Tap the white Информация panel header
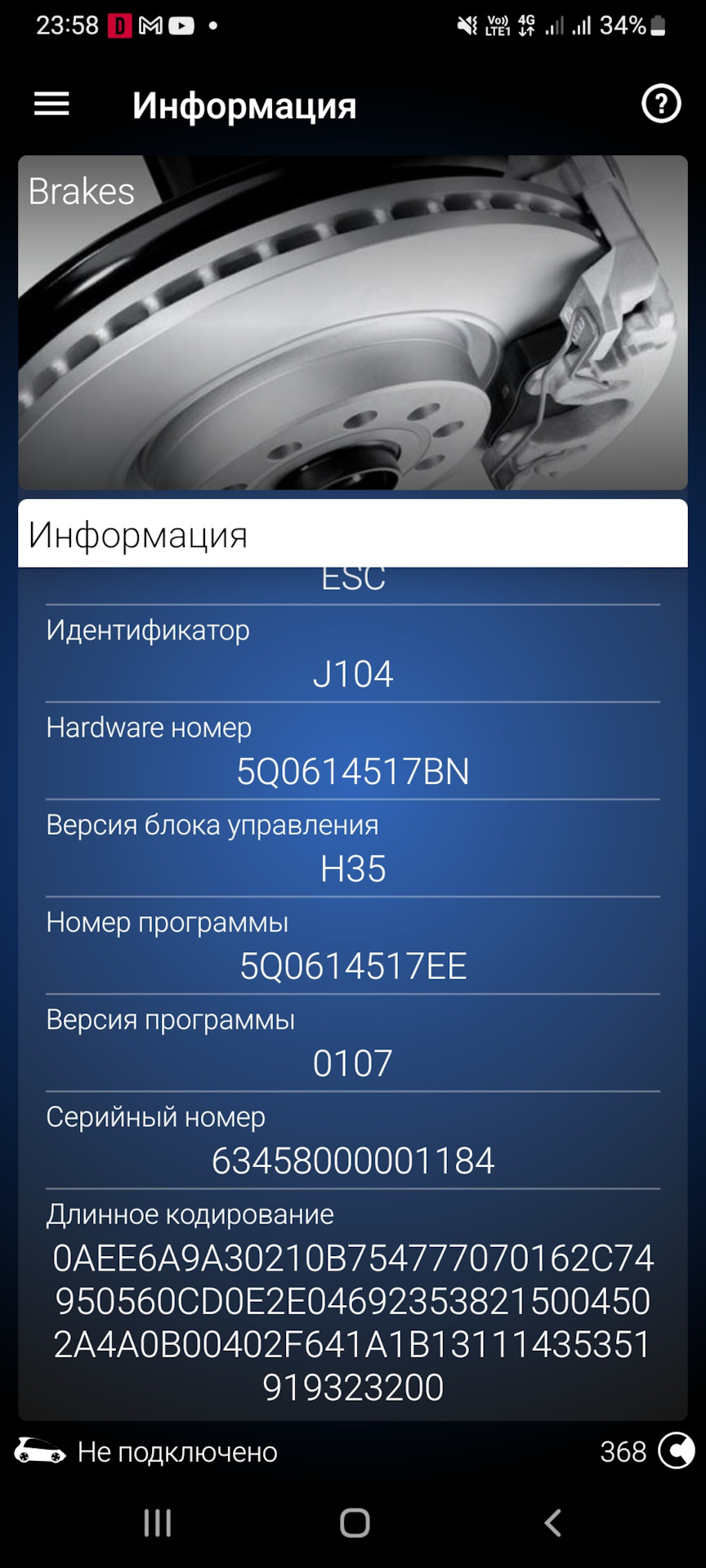The image size is (706, 1568). [353, 532]
